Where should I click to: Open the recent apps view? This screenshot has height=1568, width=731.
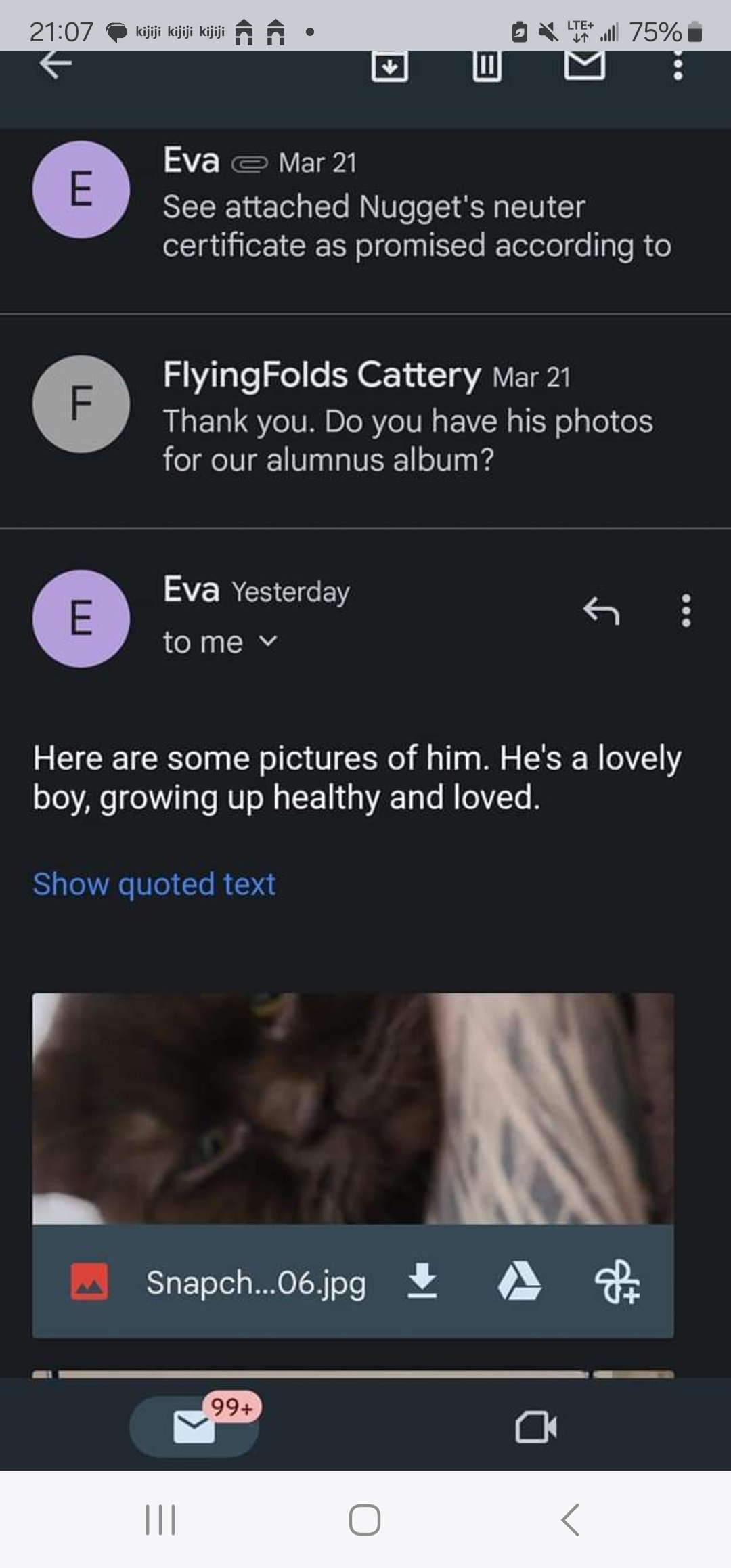coord(160,1520)
